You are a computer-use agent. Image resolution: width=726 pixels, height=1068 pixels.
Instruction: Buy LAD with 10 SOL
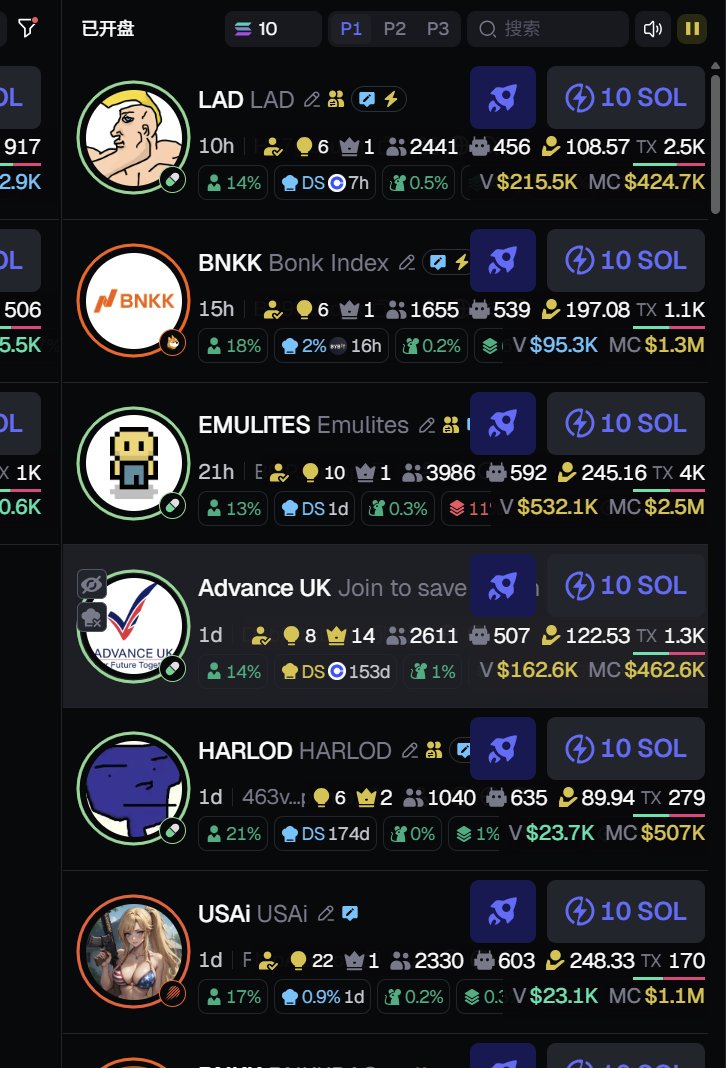coord(627,98)
